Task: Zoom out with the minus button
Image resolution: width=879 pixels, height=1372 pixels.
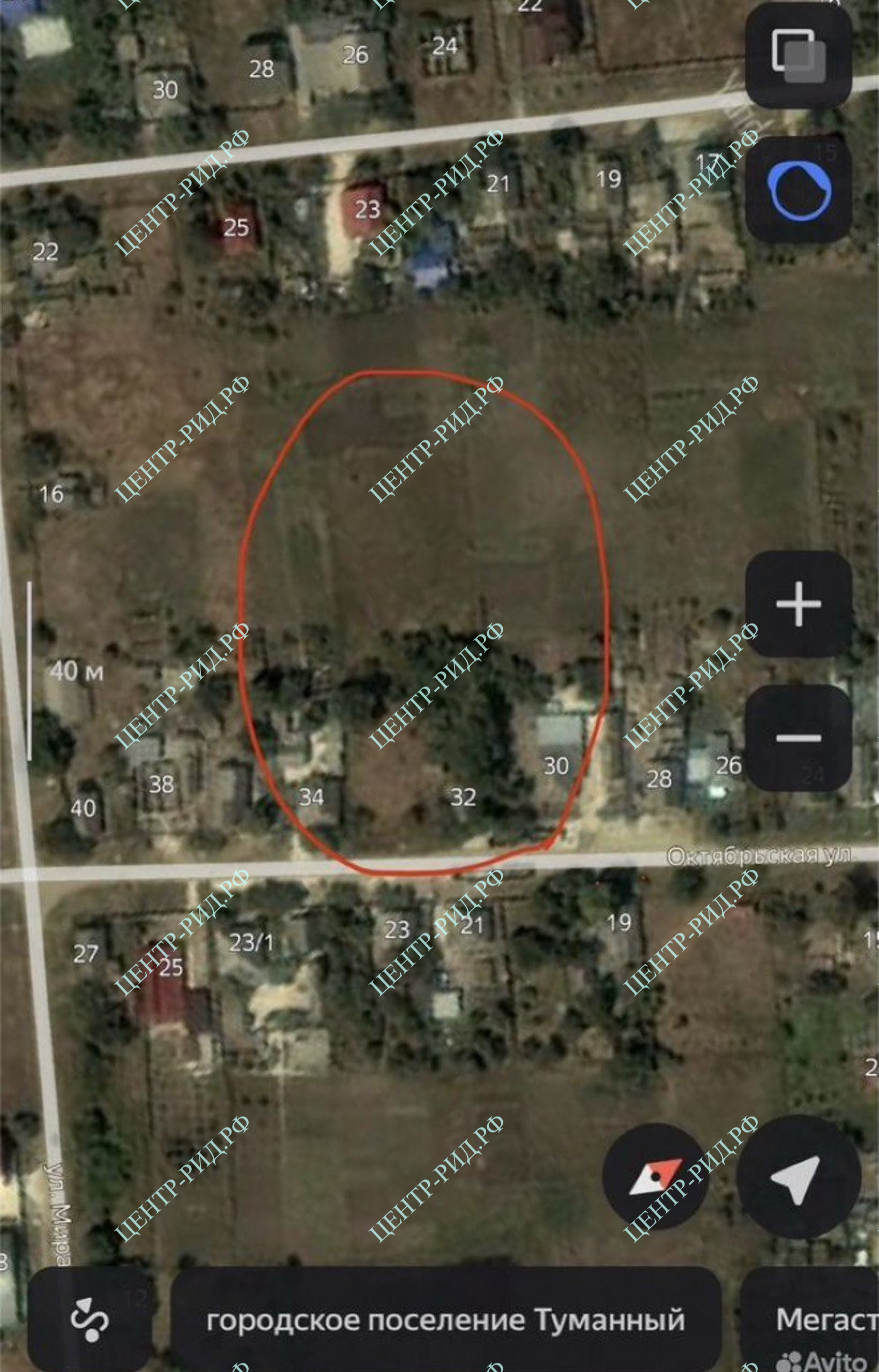Action: (x=798, y=738)
